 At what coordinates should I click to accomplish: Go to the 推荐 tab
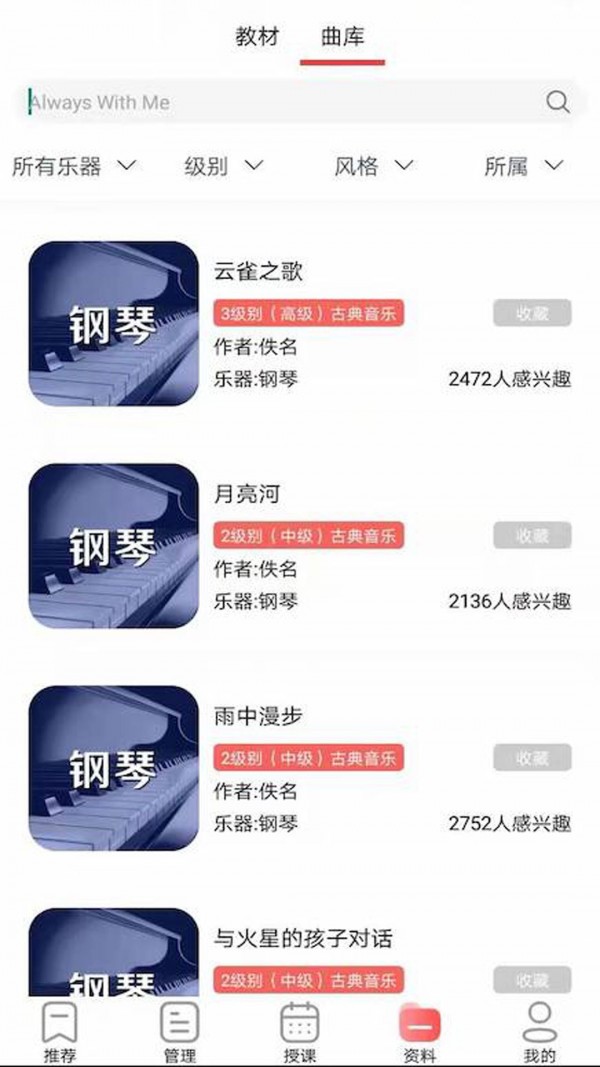[x=60, y=1032]
